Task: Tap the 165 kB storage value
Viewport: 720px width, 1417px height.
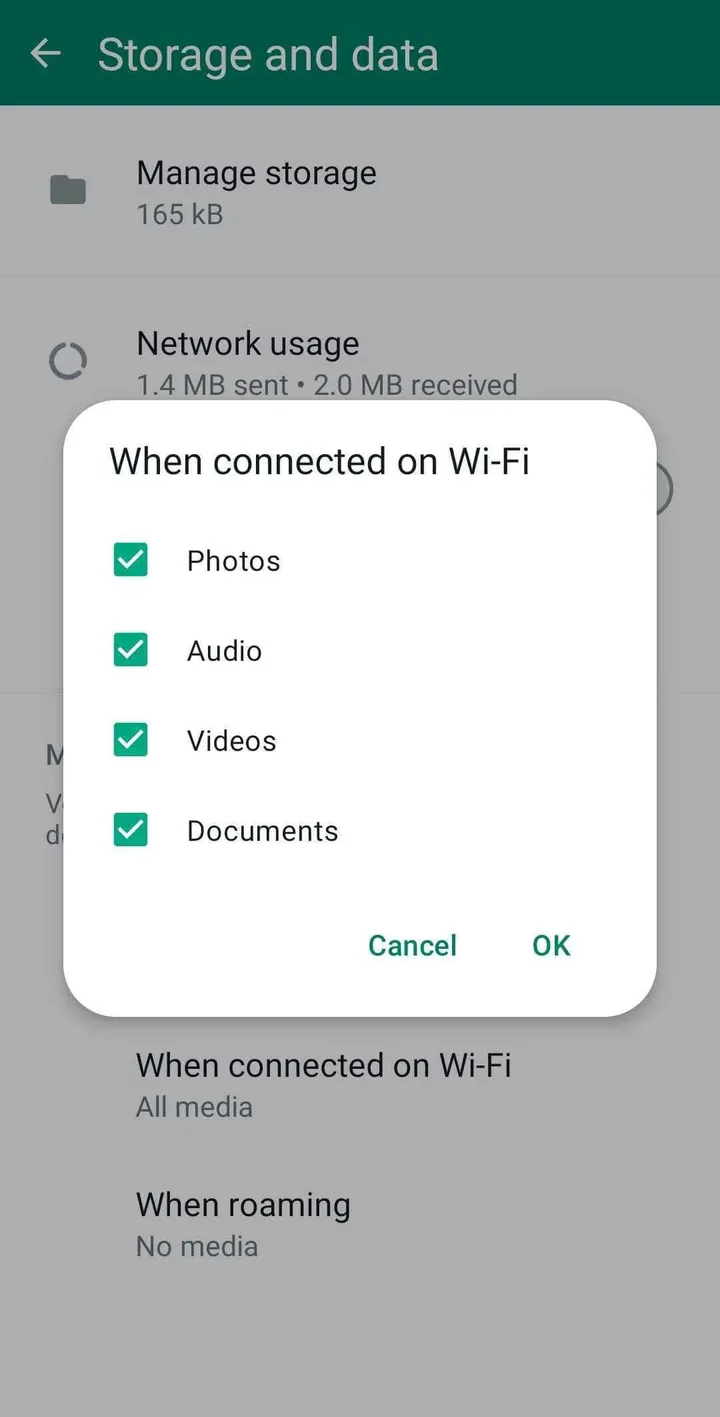Action: tap(180, 214)
